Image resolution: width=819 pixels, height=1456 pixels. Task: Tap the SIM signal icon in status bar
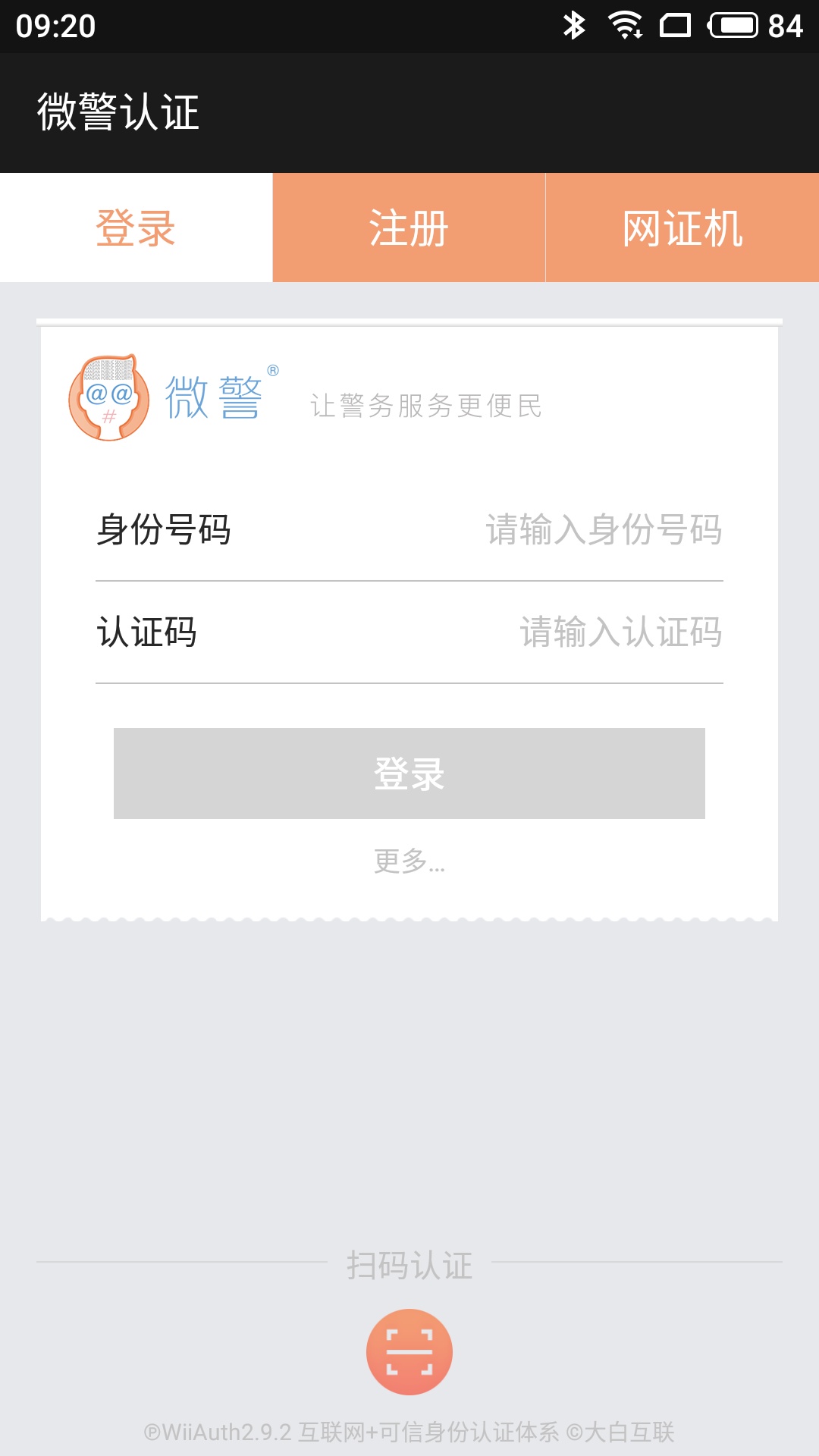click(674, 24)
